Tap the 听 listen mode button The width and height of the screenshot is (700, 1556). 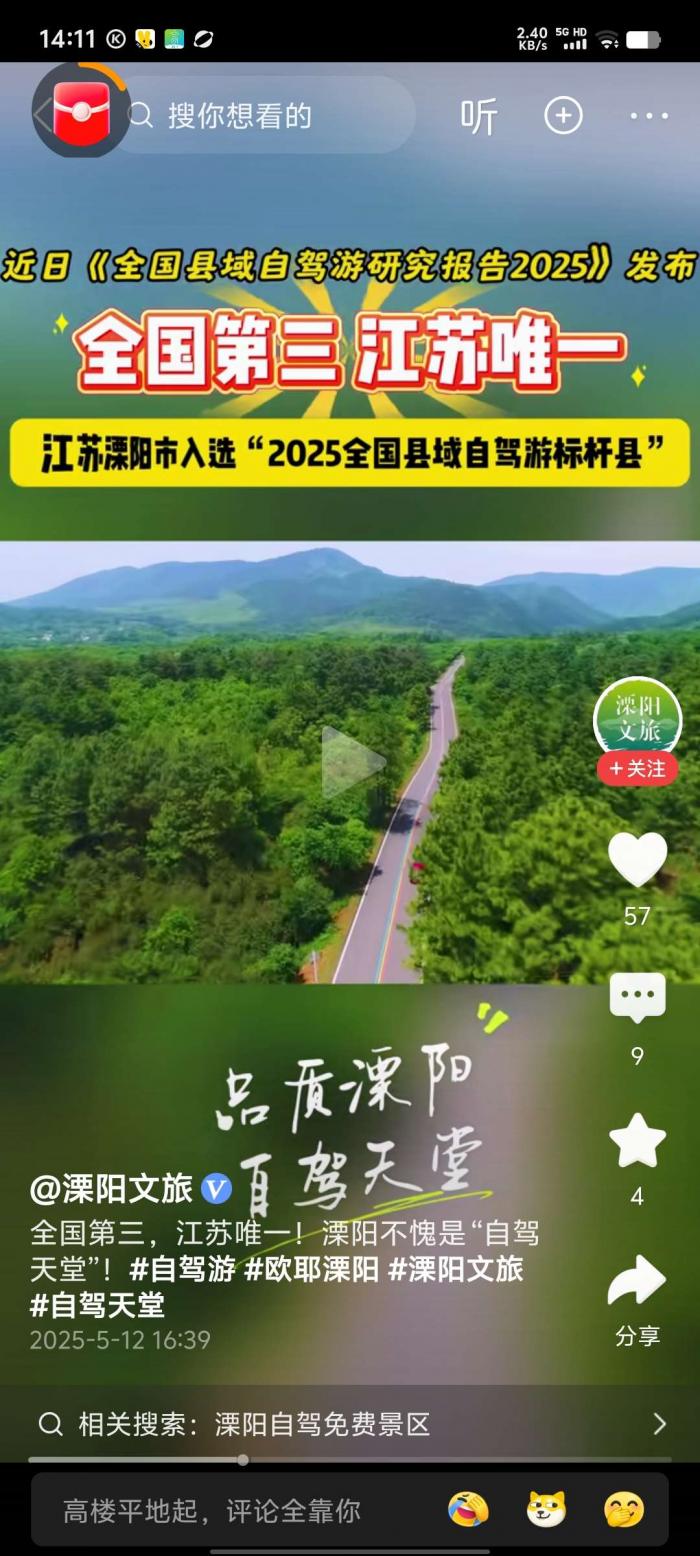pos(478,117)
